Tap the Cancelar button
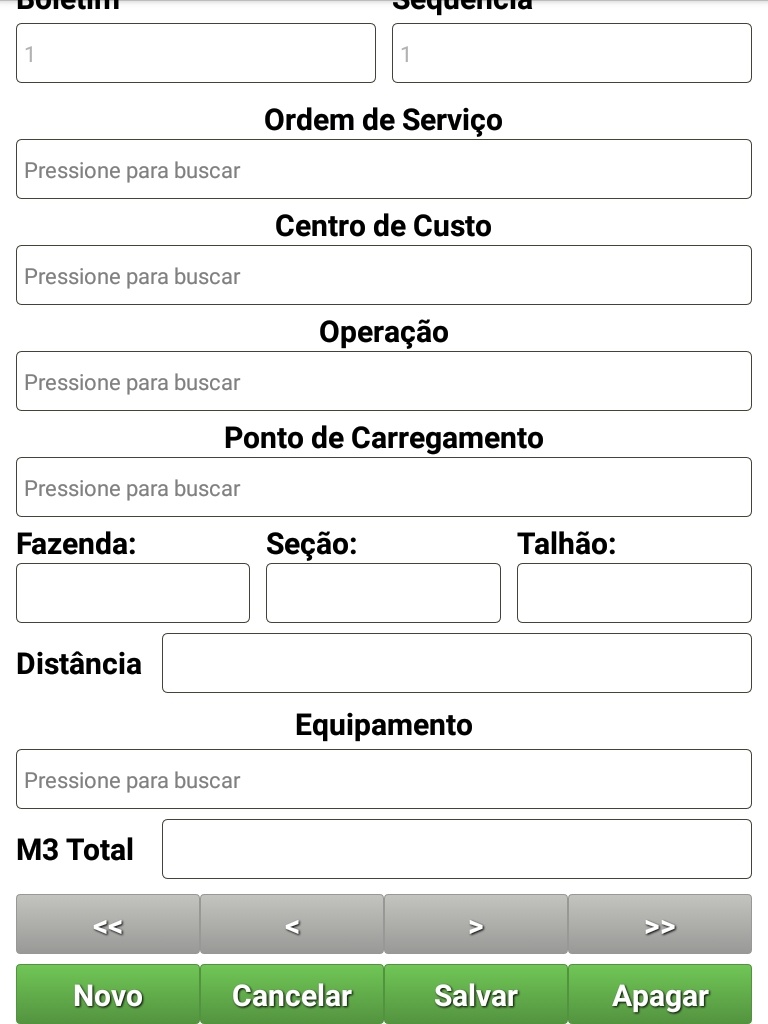This screenshot has width=768, height=1024. [x=292, y=995]
